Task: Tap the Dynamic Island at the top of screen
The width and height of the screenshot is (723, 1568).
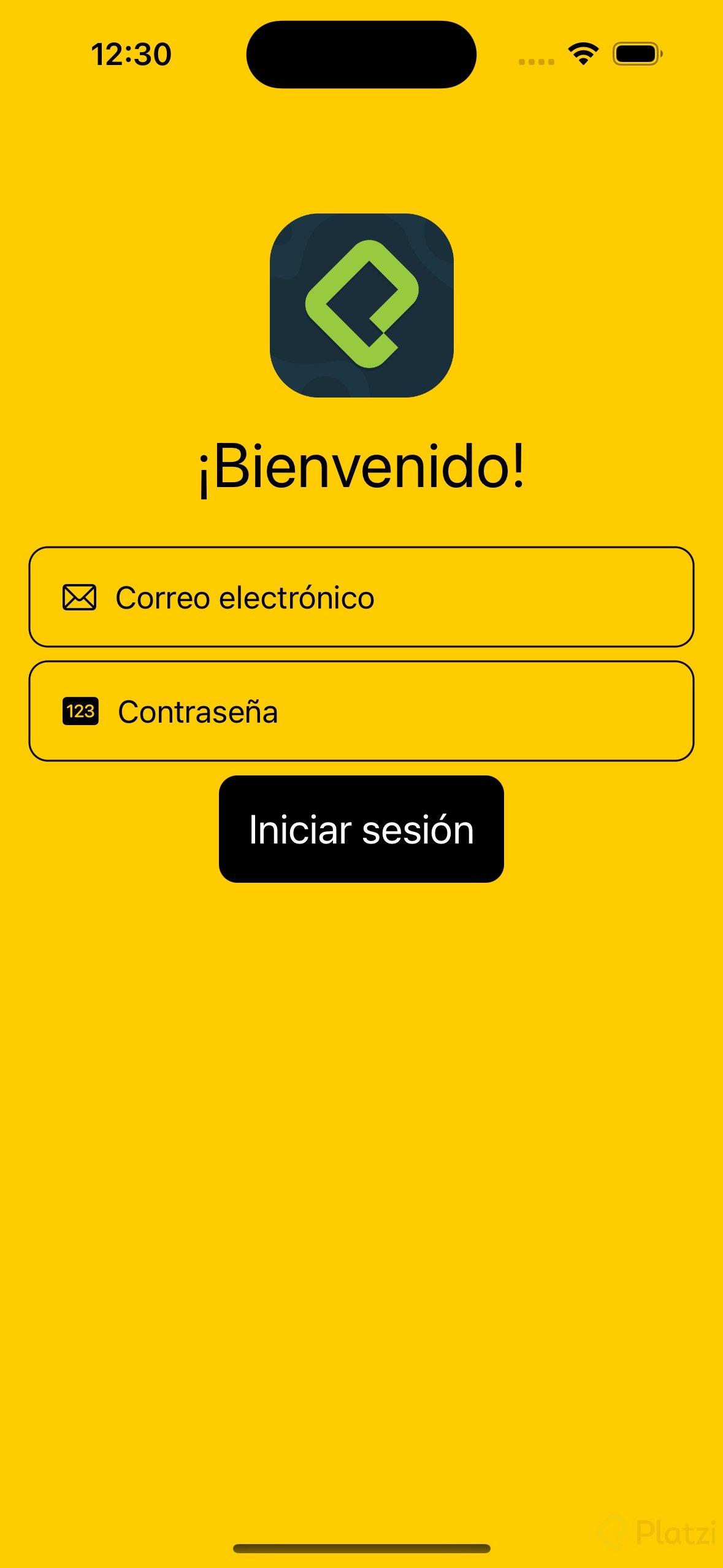Action: tap(361, 54)
